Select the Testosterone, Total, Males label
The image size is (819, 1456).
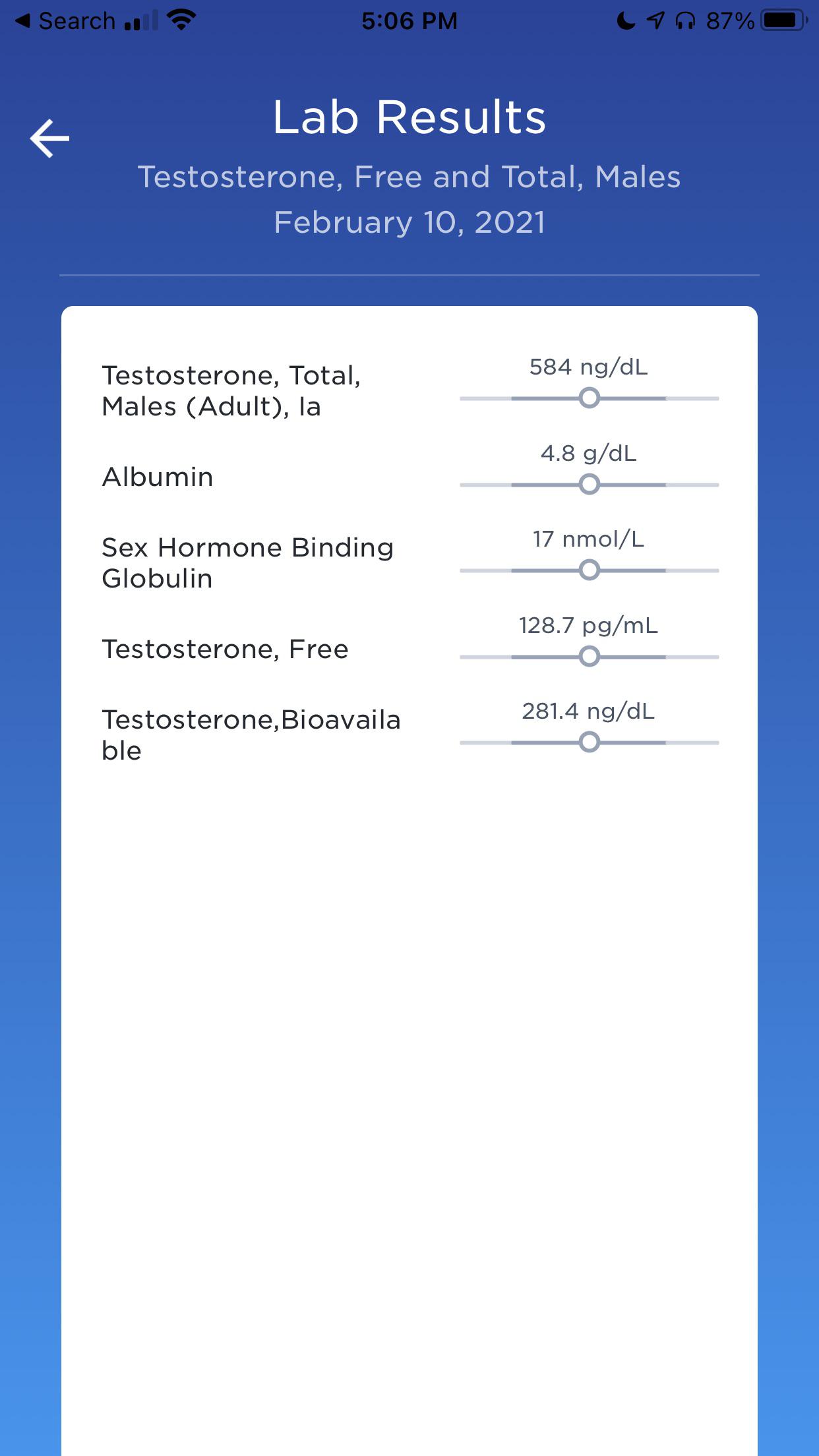click(231, 392)
